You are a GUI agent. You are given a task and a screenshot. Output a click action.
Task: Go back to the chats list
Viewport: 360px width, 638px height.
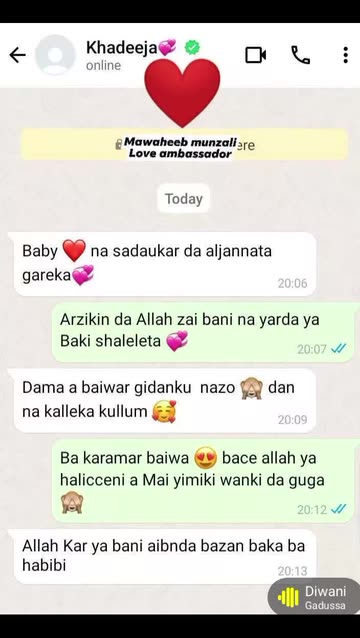pos(17,55)
